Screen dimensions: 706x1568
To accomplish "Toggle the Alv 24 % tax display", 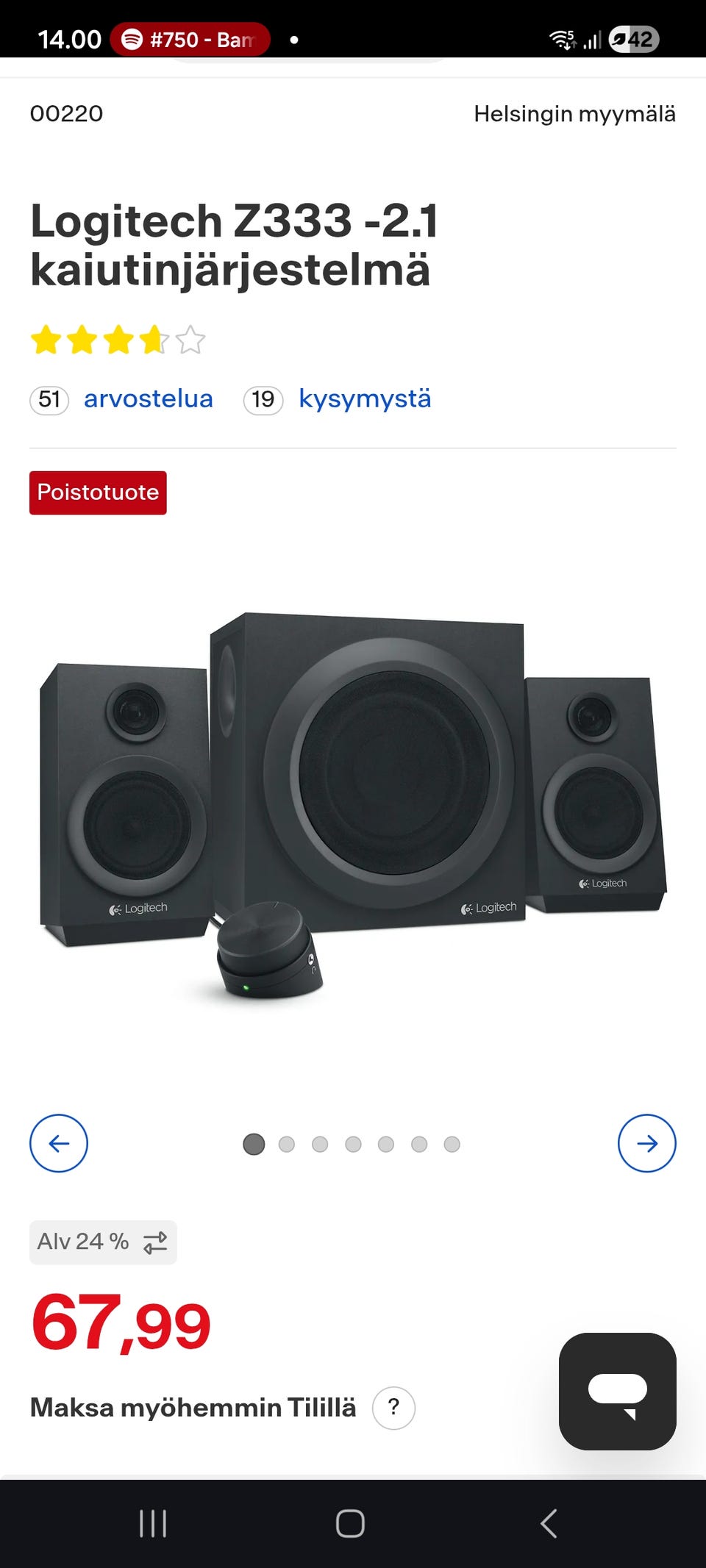I will tap(103, 1242).
